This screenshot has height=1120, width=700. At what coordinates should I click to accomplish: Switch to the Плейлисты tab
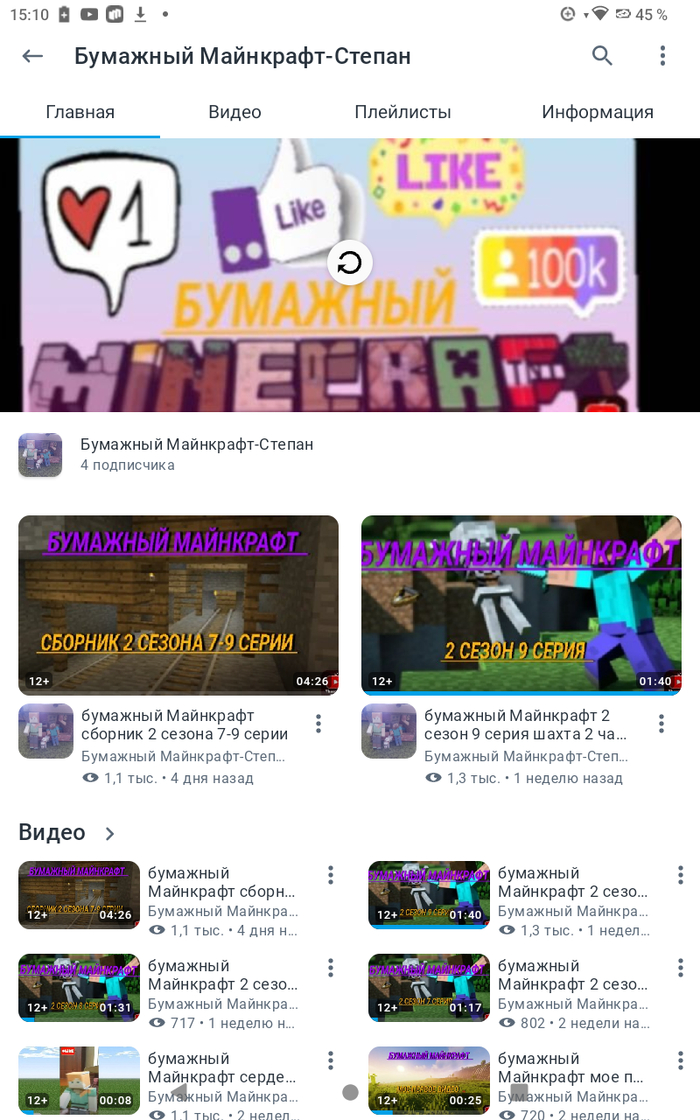403,112
